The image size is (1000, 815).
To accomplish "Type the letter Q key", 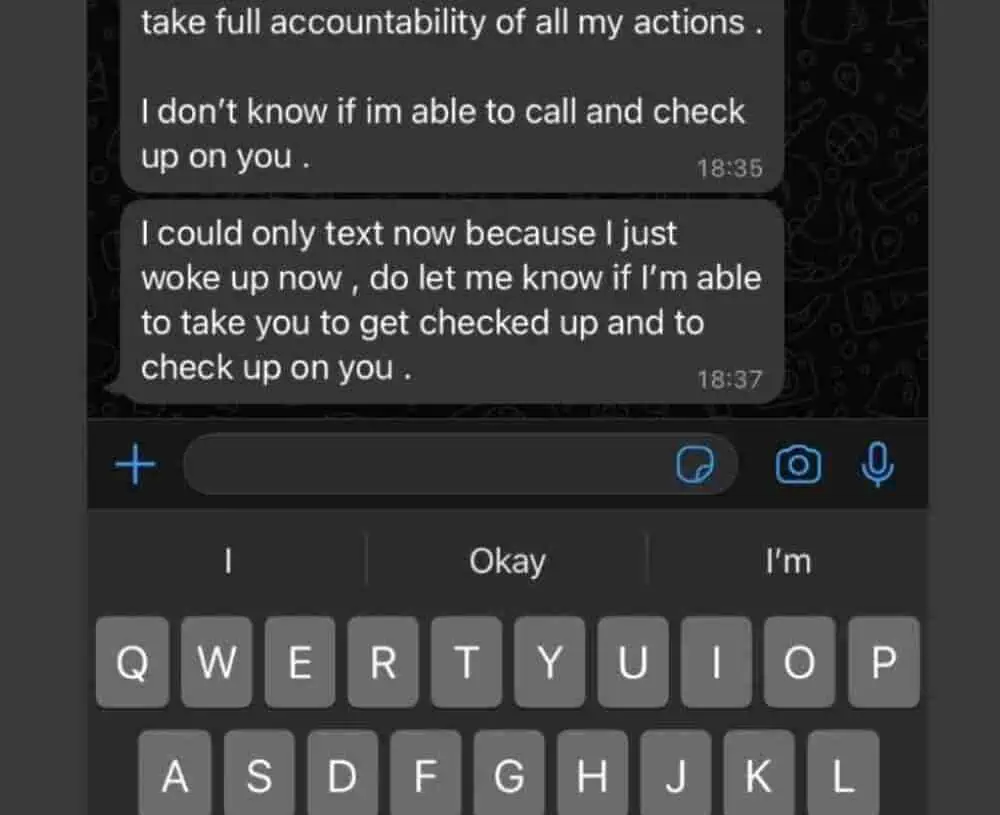I will pos(132,662).
